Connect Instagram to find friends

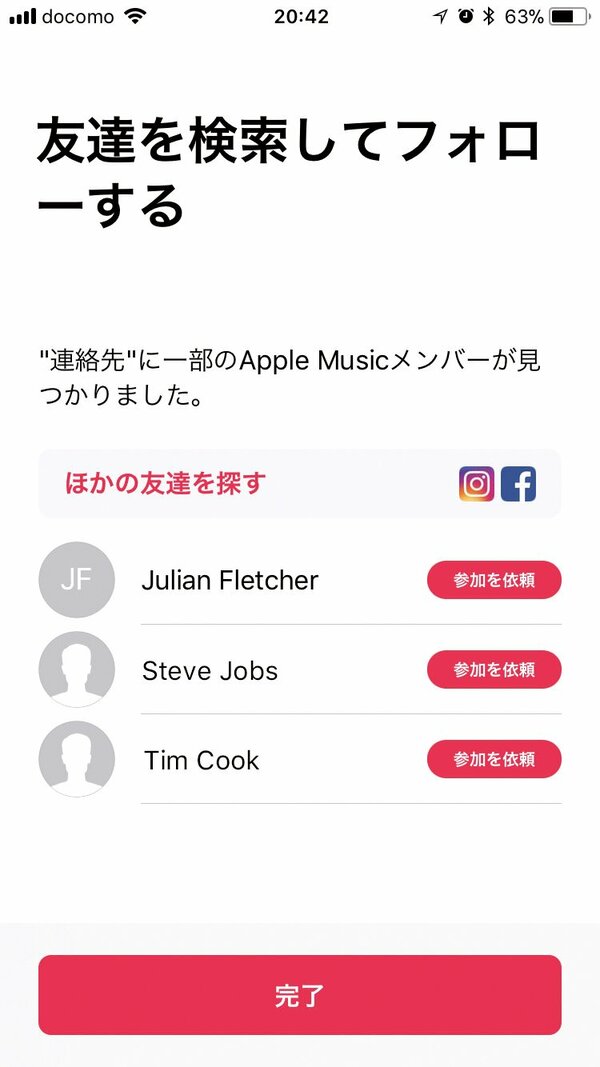click(476, 484)
